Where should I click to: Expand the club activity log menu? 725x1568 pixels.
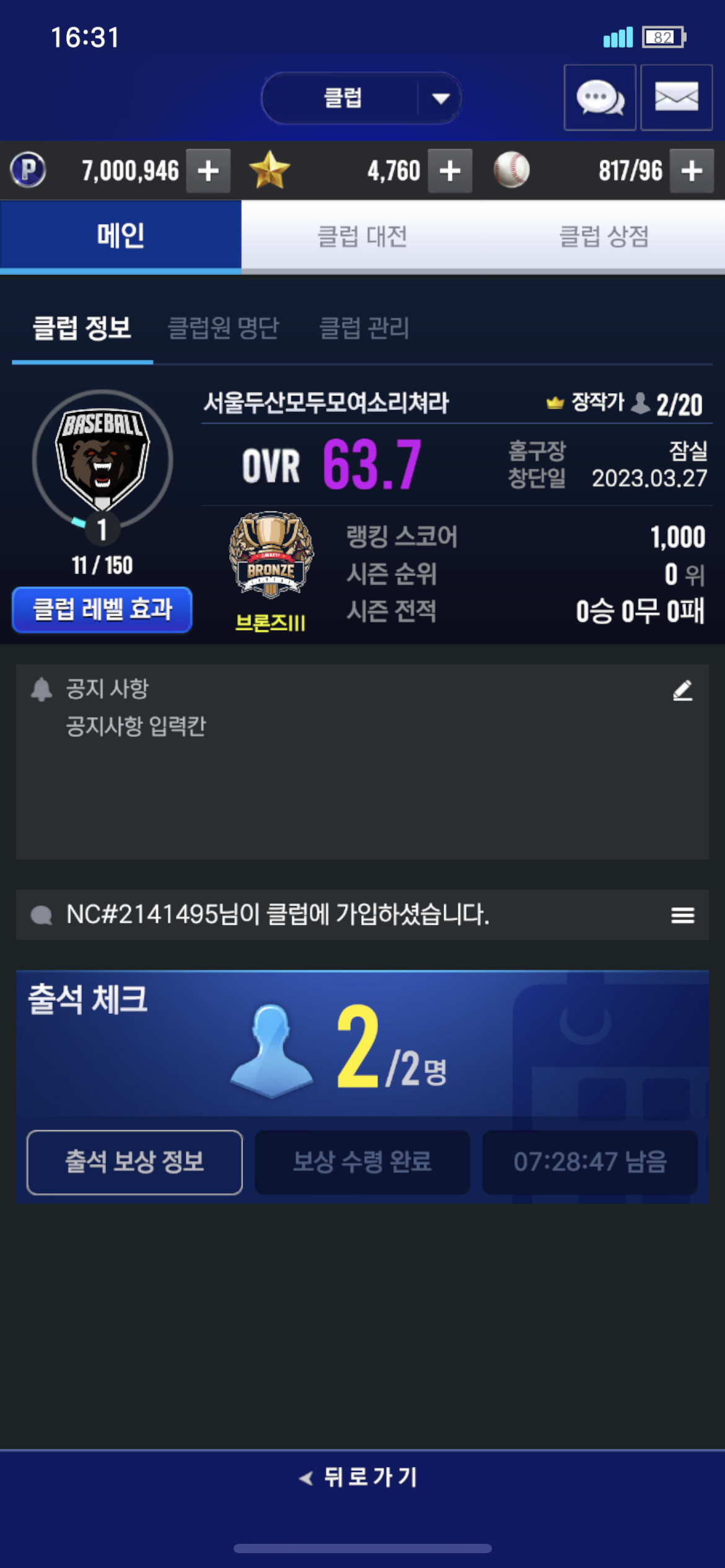pyautogui.click(x=682, y=915)
